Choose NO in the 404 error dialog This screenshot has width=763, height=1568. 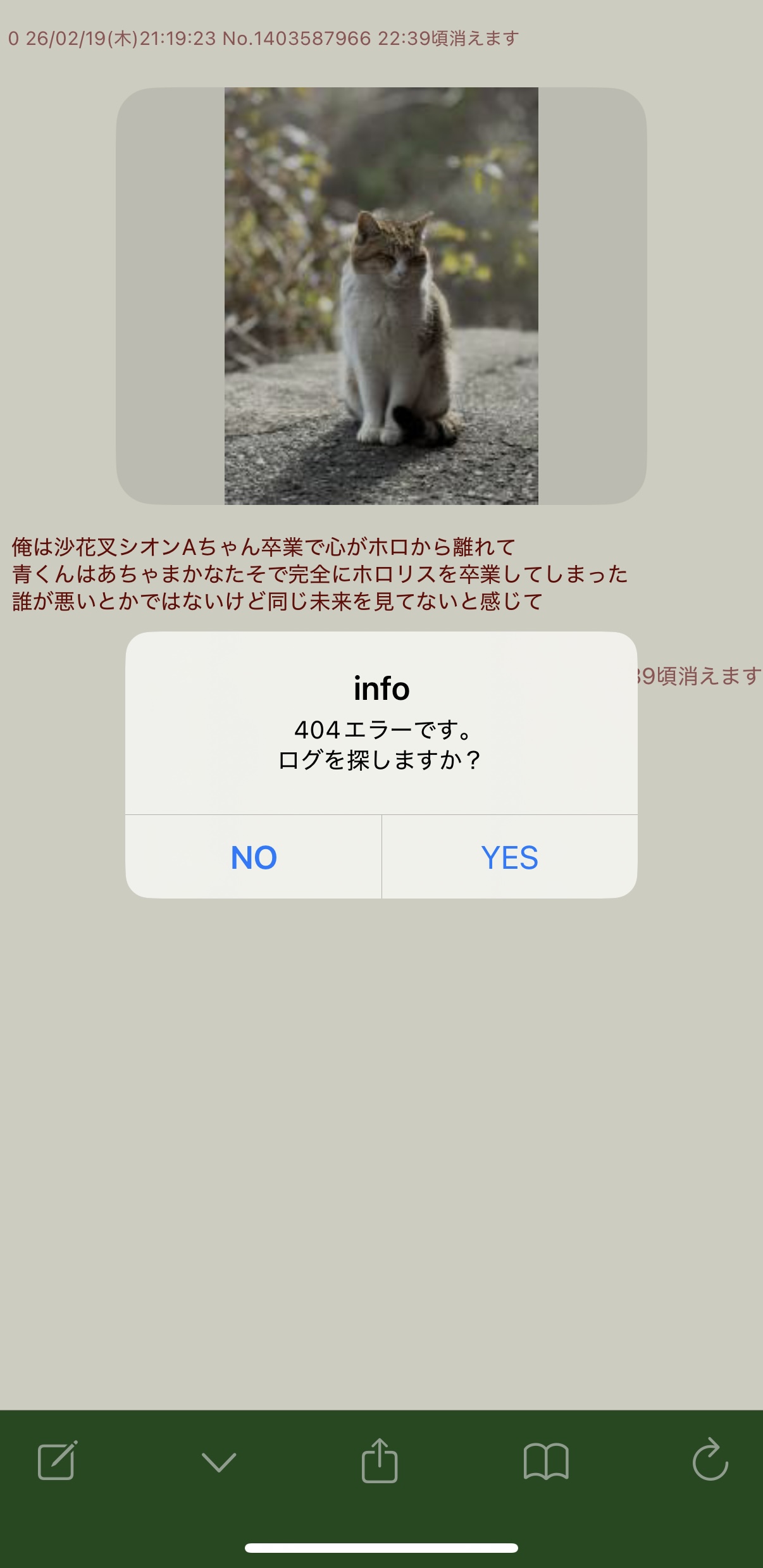[x=254, y=857]
